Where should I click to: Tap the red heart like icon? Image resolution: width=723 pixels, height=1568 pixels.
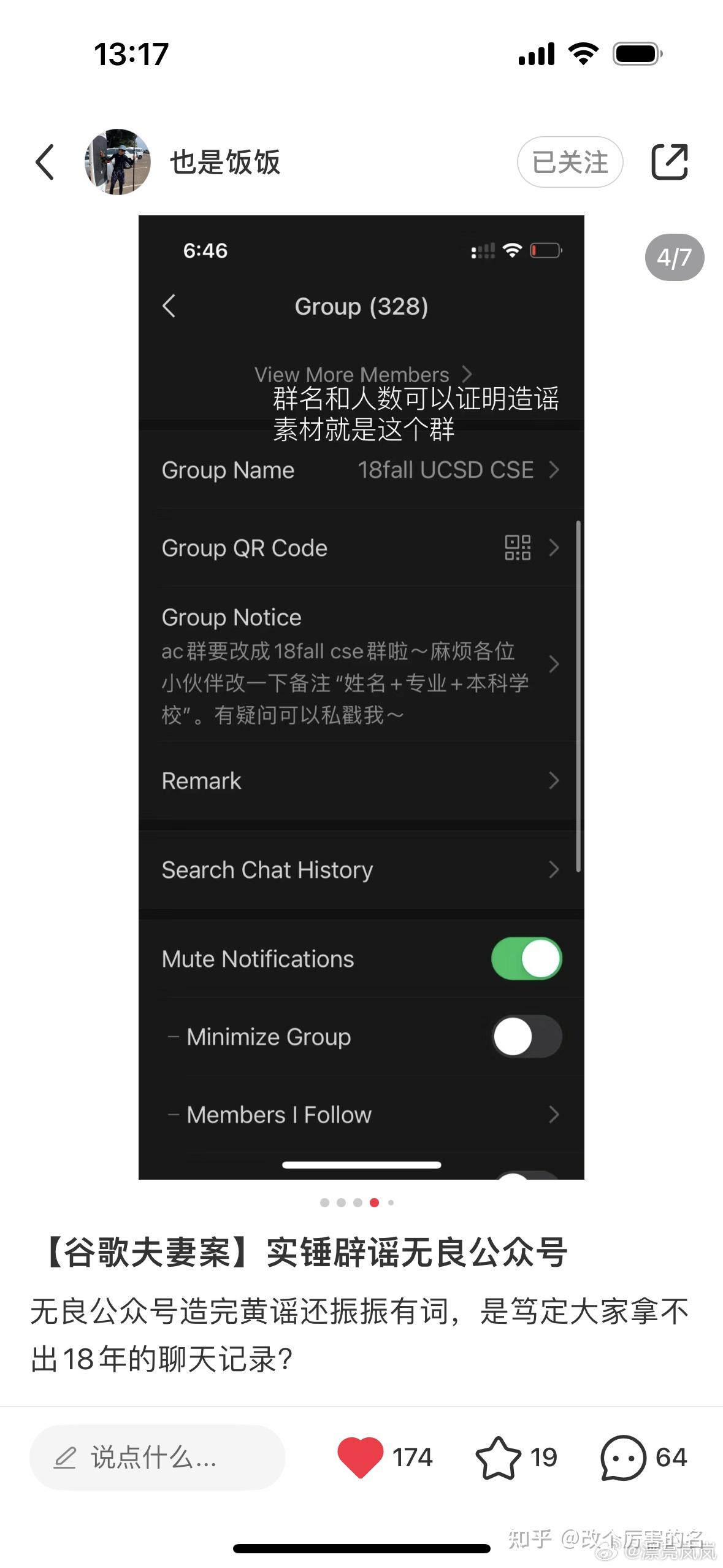361,1457
